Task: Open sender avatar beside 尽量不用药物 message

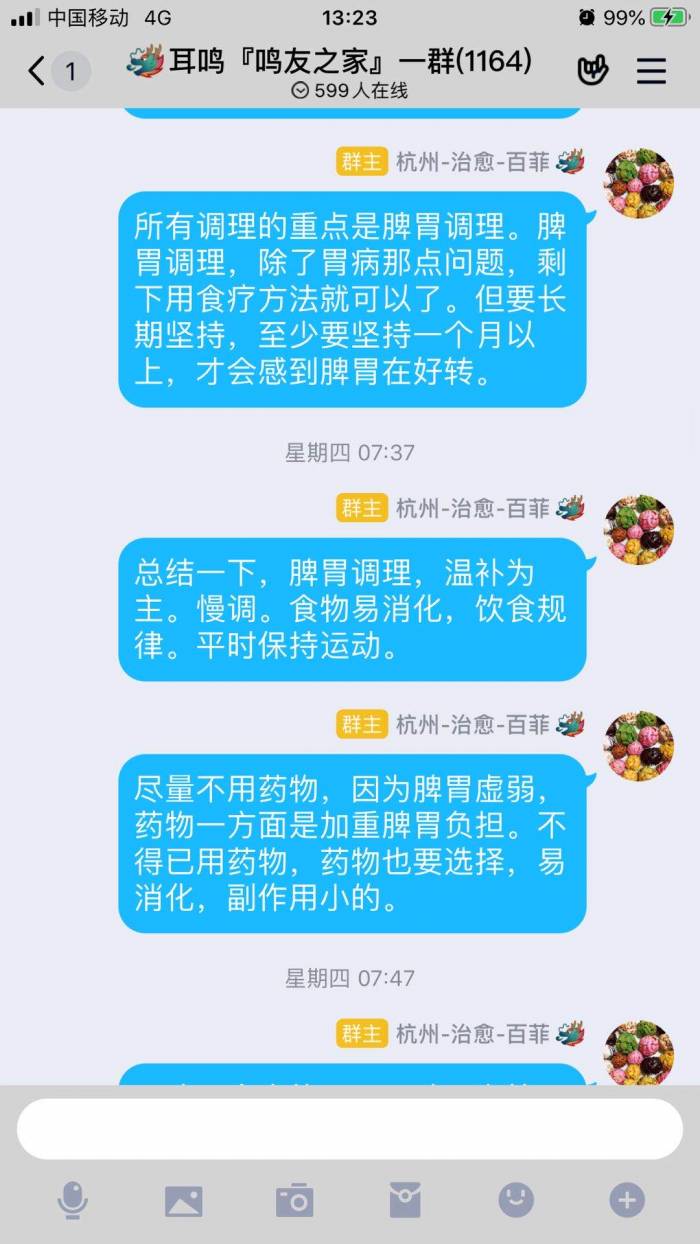Action: [639, 746]
